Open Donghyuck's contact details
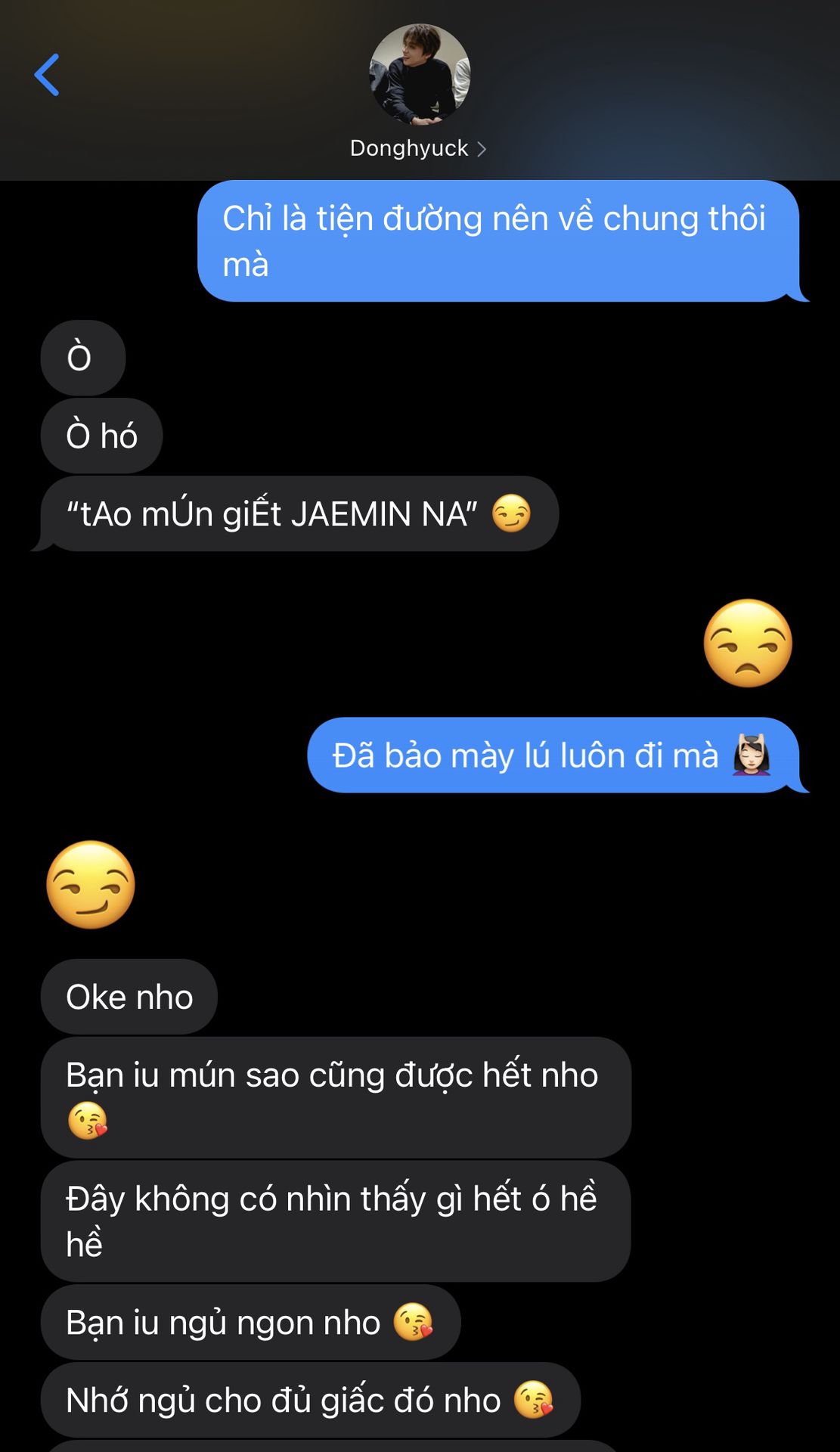Image resolution: width=840 pixels, height=1452 pixels. pos(418,148)
